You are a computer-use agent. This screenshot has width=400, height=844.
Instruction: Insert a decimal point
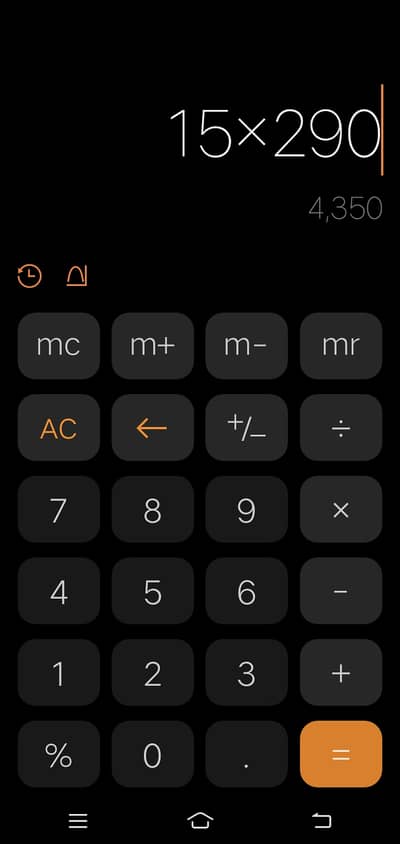point(247,755)
